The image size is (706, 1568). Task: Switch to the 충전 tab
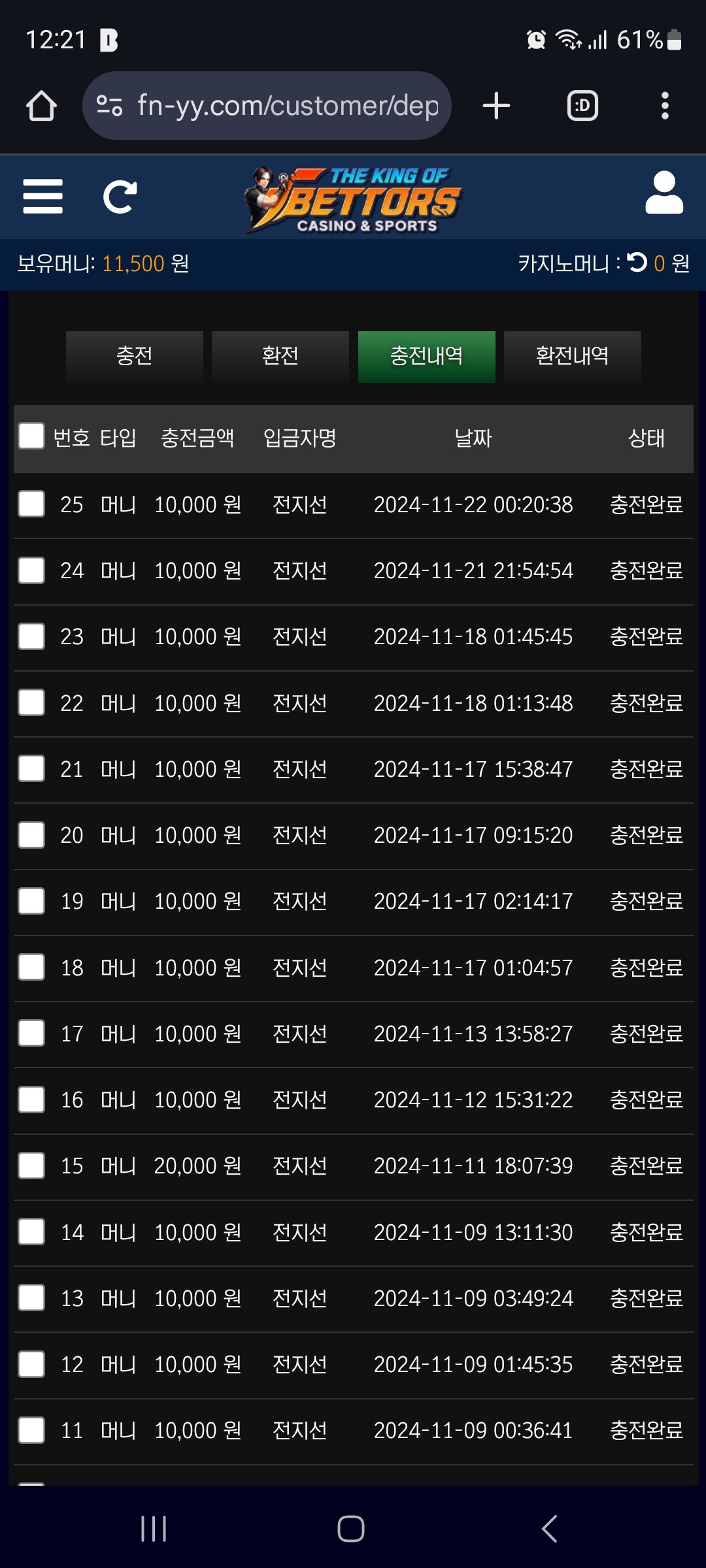134,356
